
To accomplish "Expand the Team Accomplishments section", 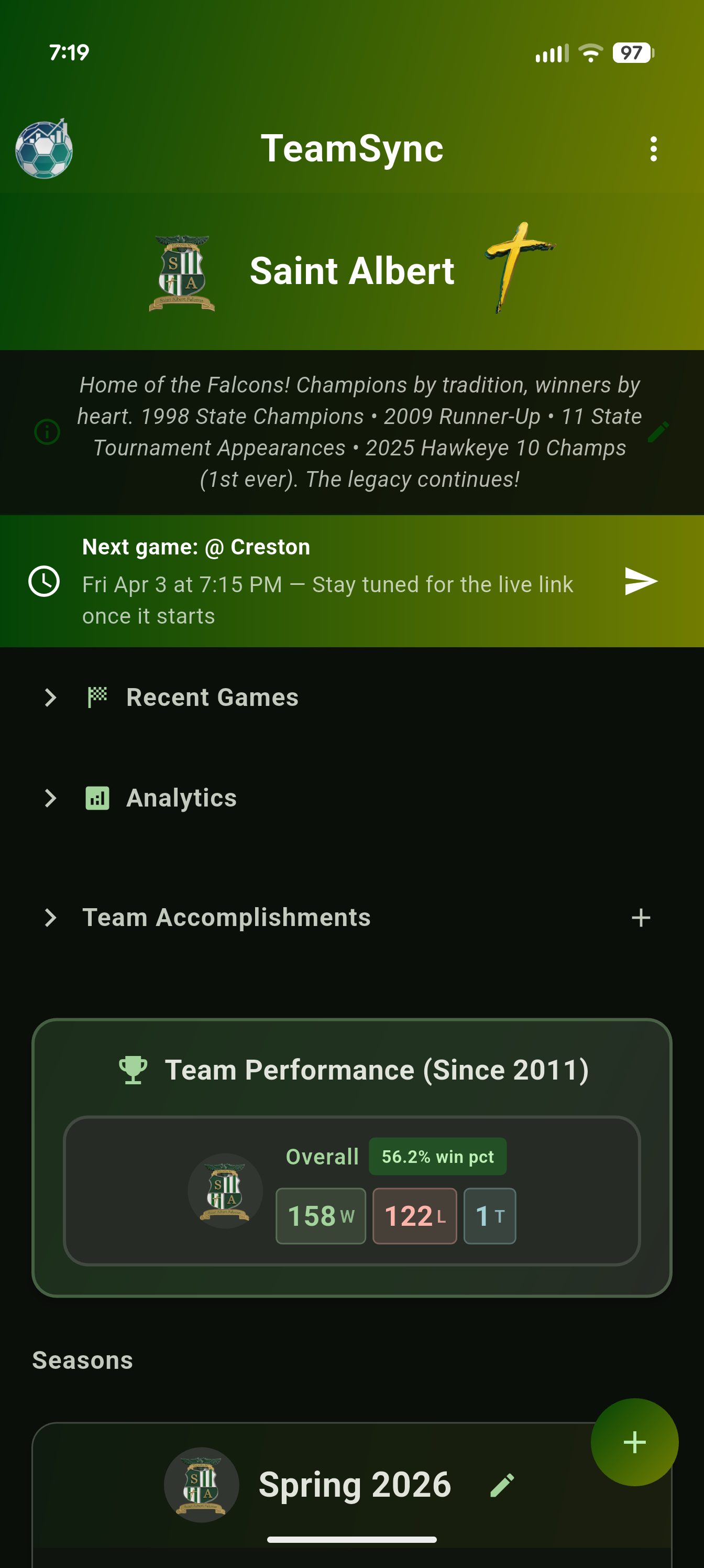I will pos(51,917).
